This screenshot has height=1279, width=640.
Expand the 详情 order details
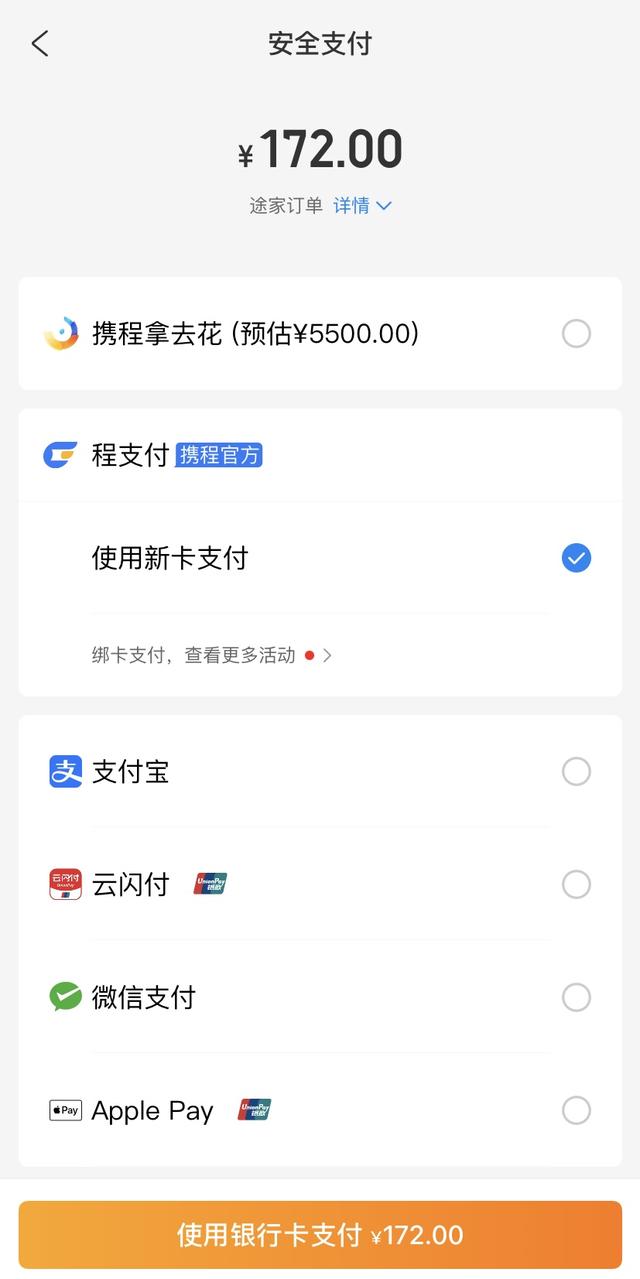tap(362, 205)
